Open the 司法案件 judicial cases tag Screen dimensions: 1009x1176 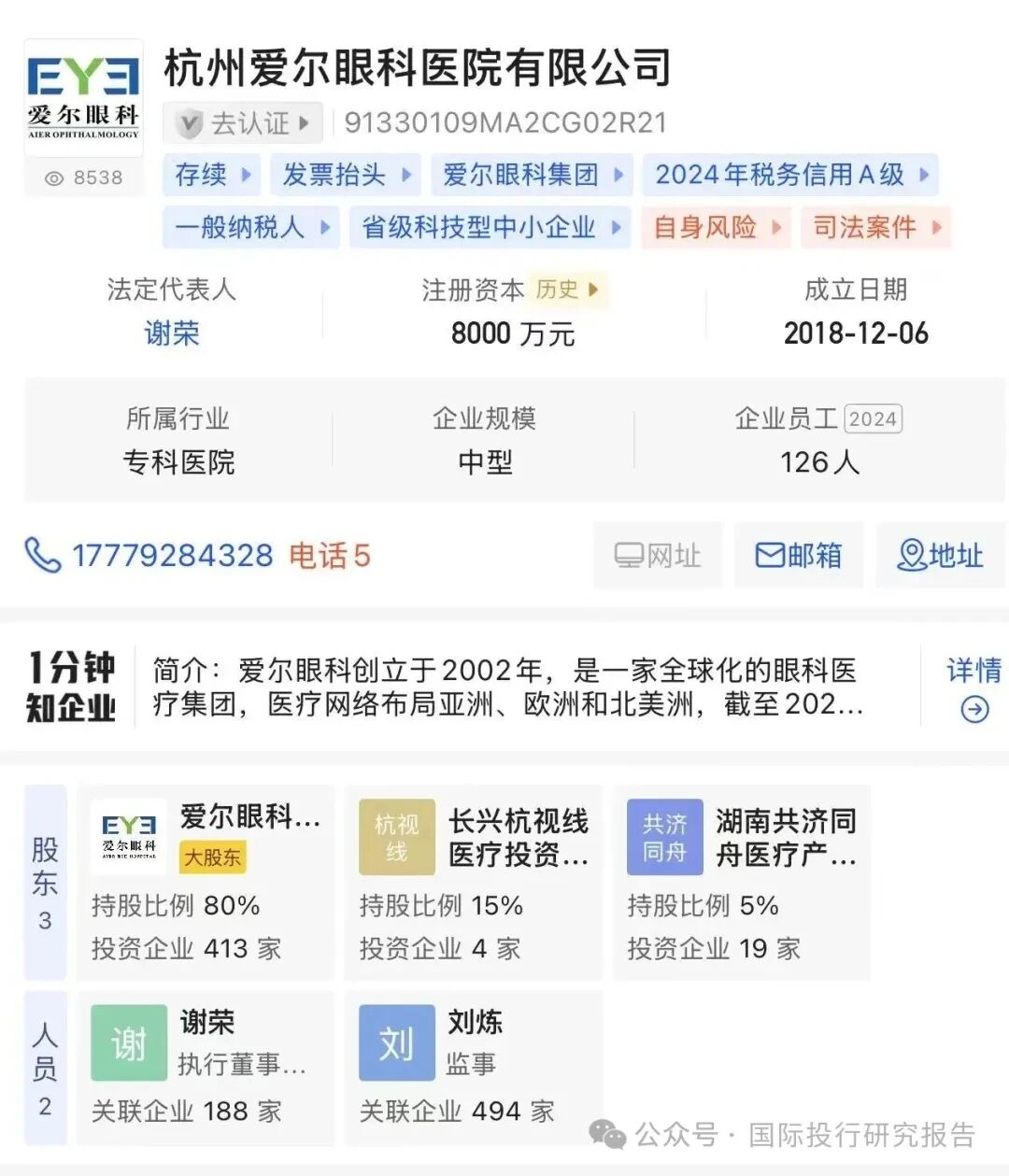(x=875, y=227)
